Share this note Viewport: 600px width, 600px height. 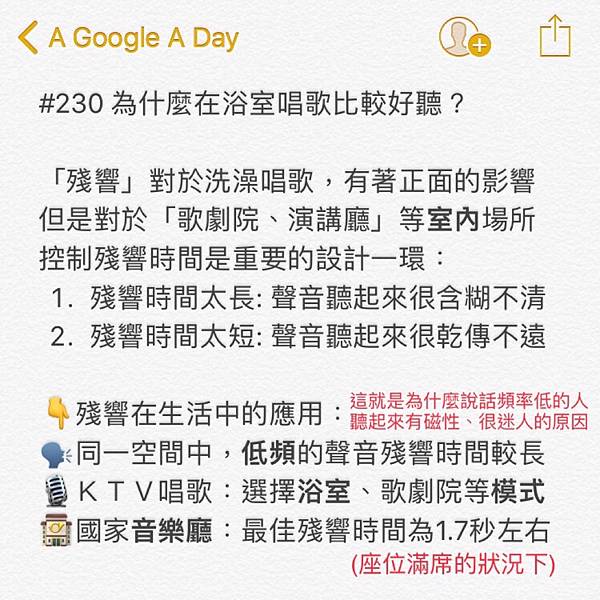(554, 37)
